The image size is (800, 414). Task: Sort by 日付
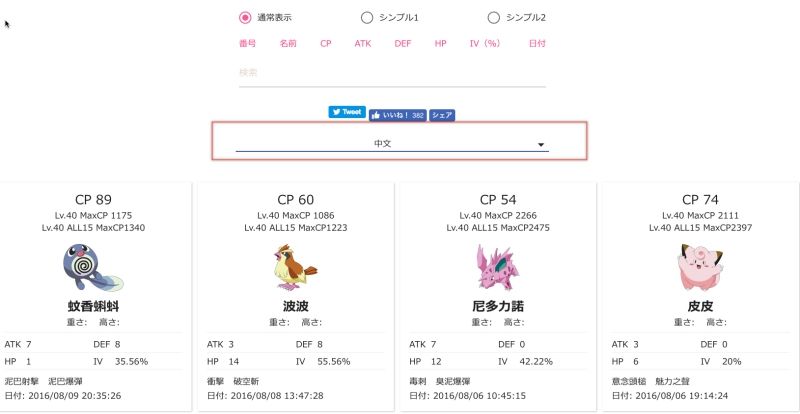537,44
